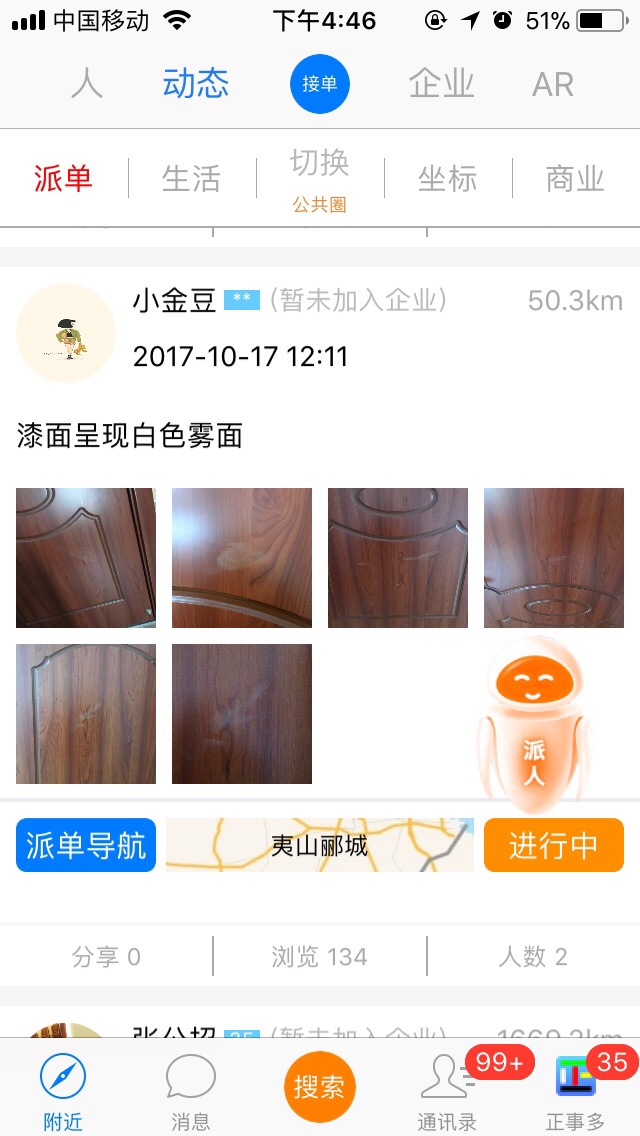Tap the orange 搜索 search button
Image resolution: width=640 pixels, height=1136 pixels.
(320, 1086)
